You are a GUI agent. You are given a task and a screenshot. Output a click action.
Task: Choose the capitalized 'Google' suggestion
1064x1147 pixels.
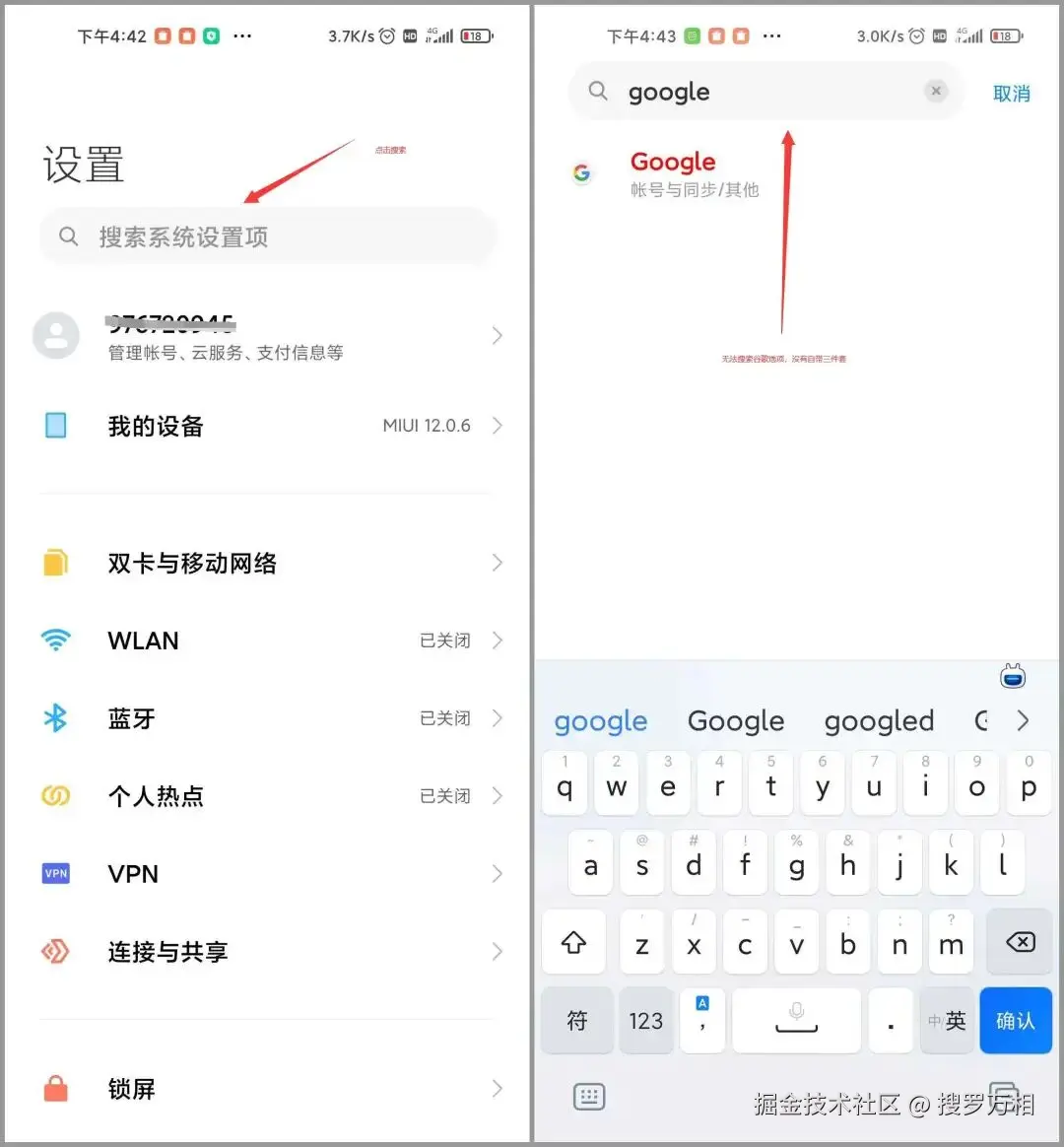point(735,720)
